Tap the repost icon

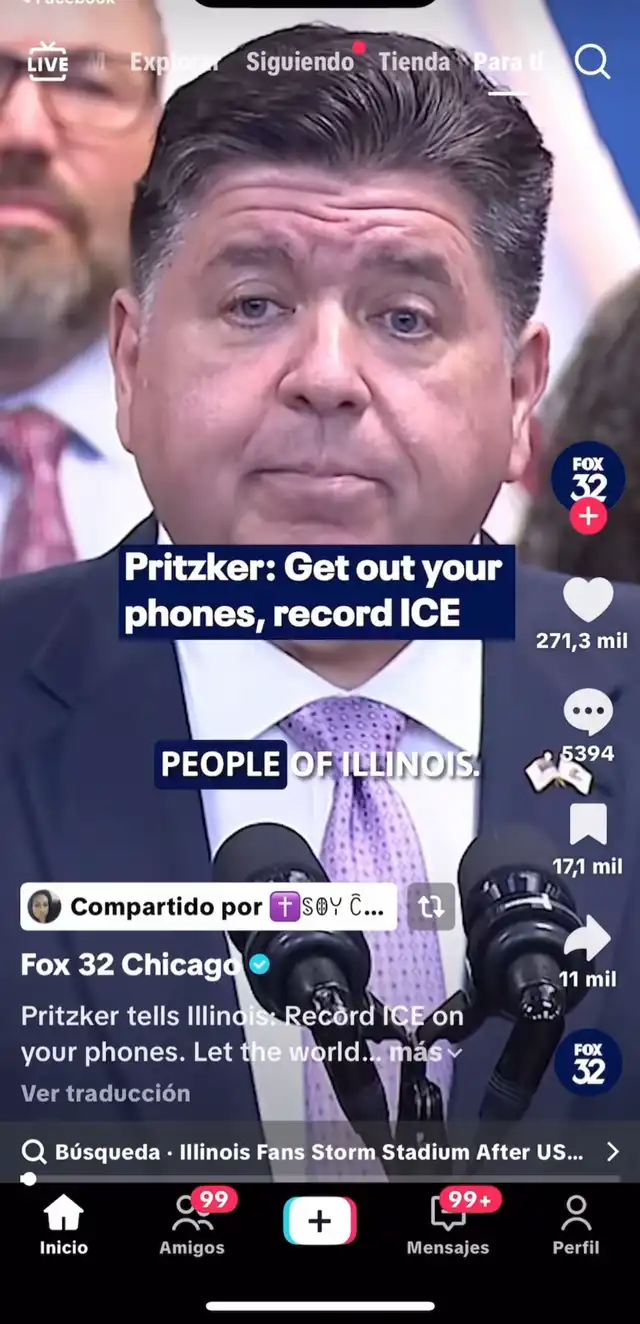point(431,907)
